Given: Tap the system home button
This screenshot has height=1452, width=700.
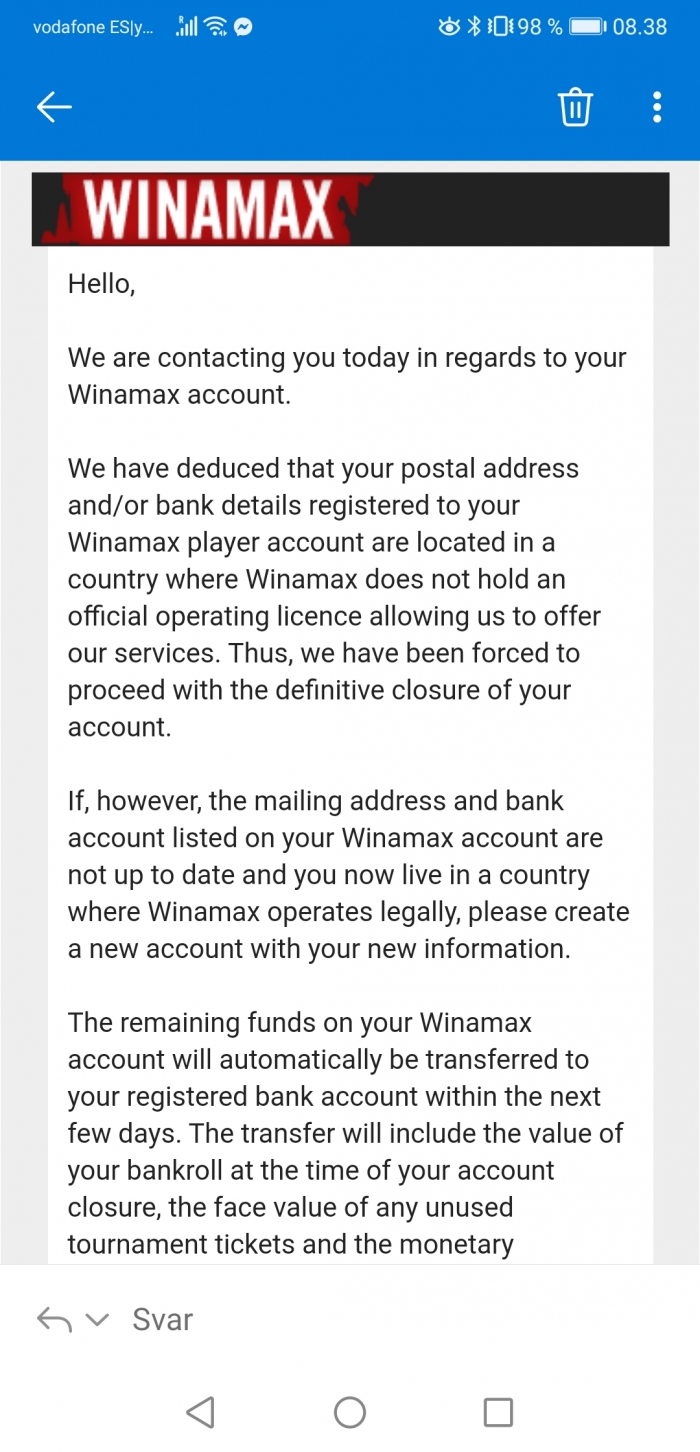Looking at the screenshot, I should pyautogui.click(x=349, y=1412).
